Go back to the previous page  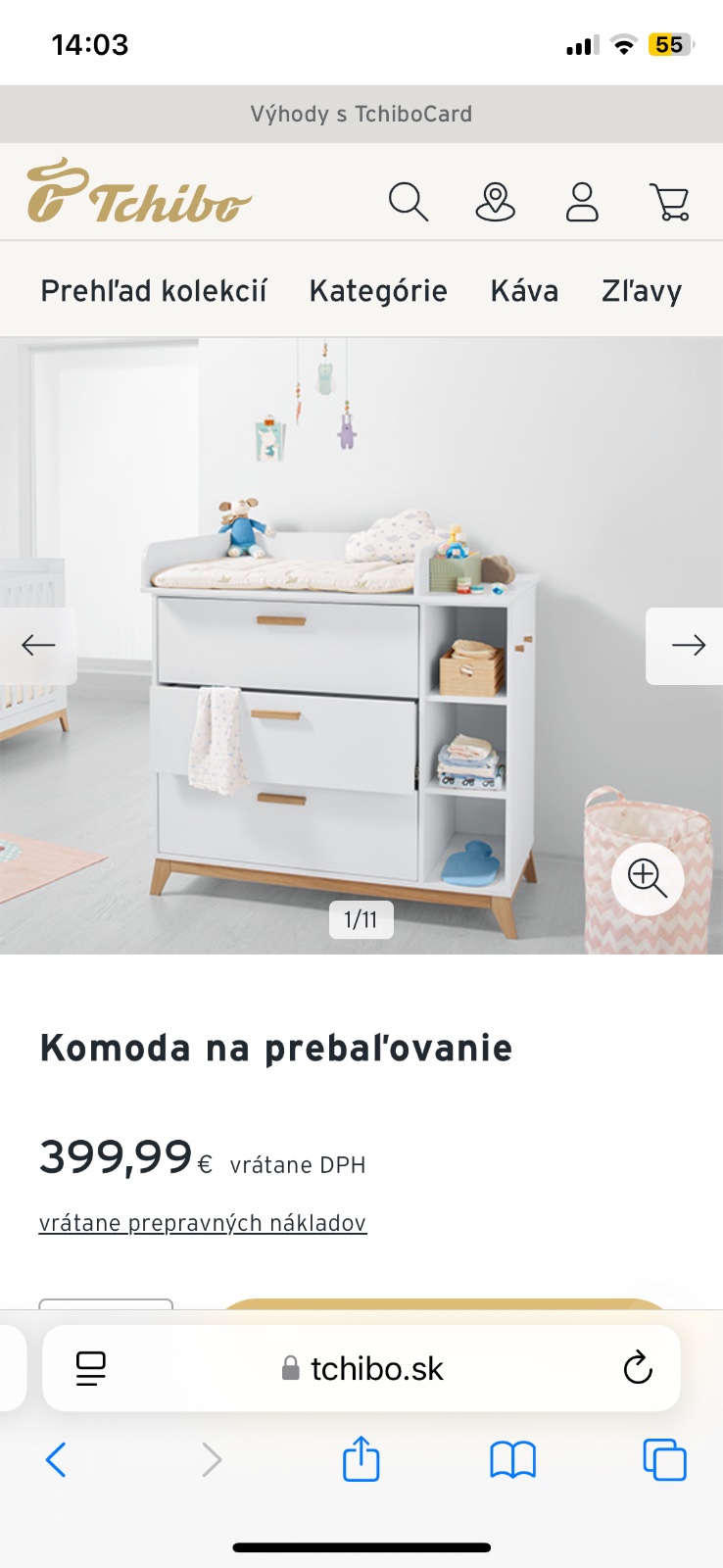(x=56, y=1460)
